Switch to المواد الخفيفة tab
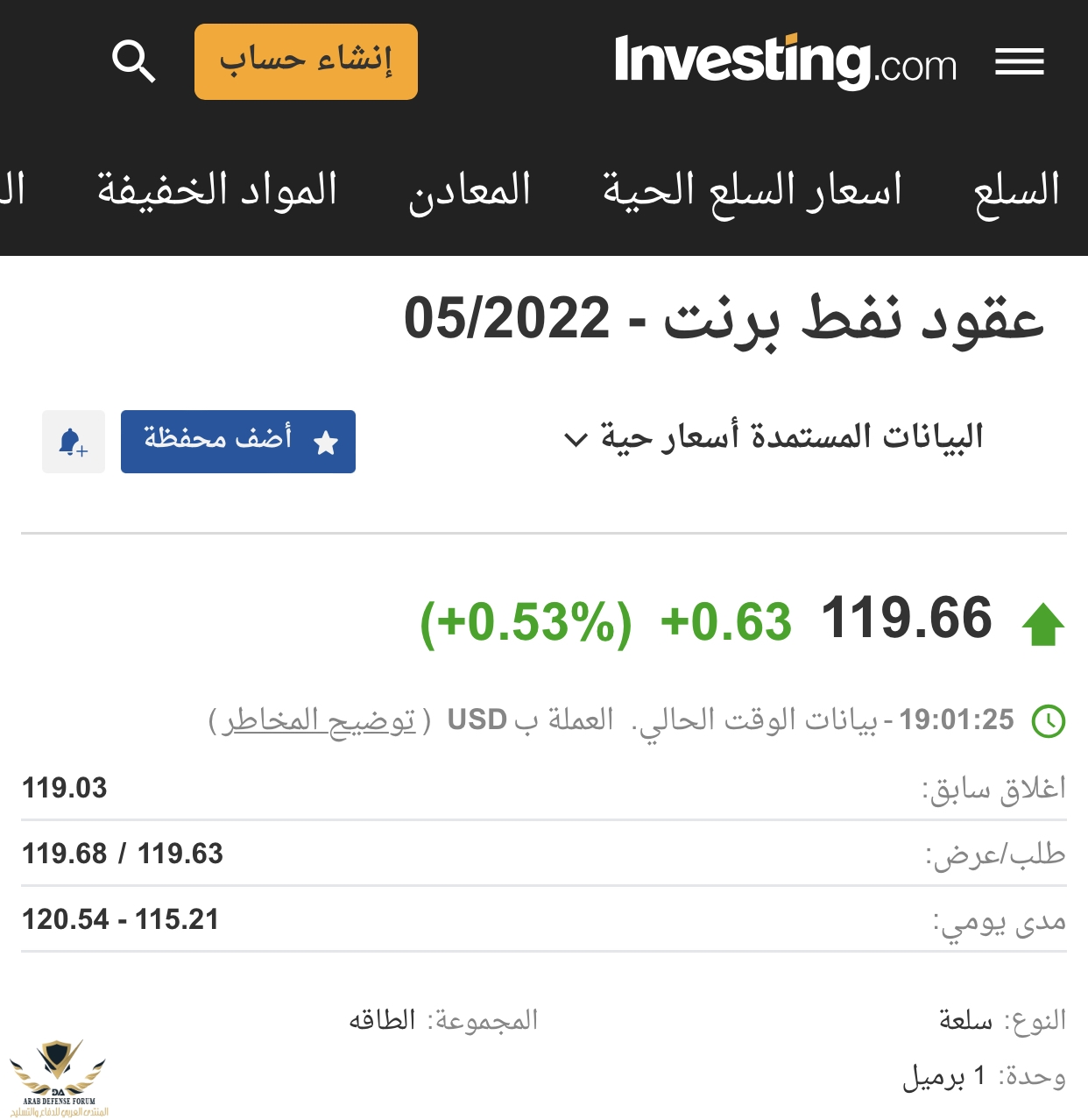Viewport: 1088px width, 1120px height. pos(217,190)
